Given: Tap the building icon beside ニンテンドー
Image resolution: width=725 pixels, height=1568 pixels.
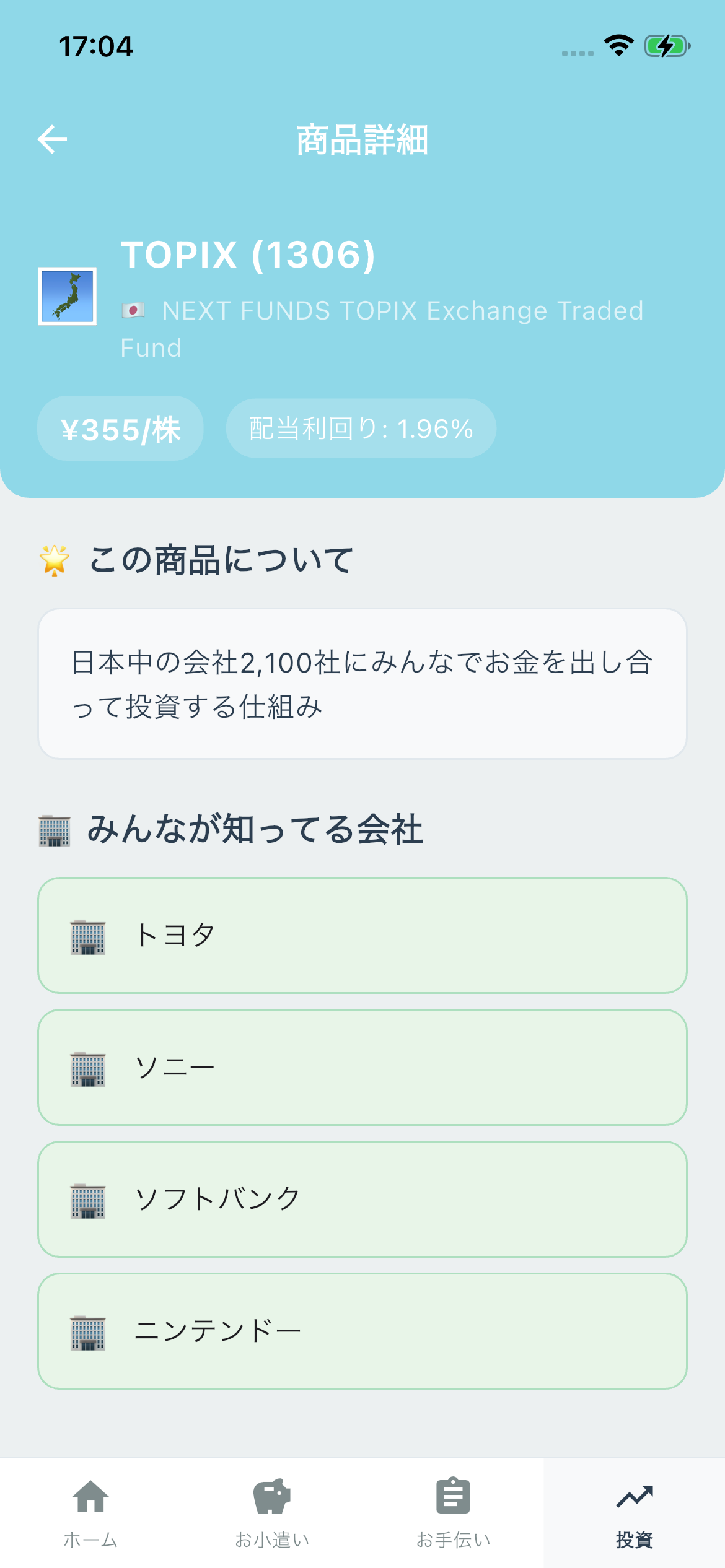Looking at the screenshot, I should (x=89, y=1326).
